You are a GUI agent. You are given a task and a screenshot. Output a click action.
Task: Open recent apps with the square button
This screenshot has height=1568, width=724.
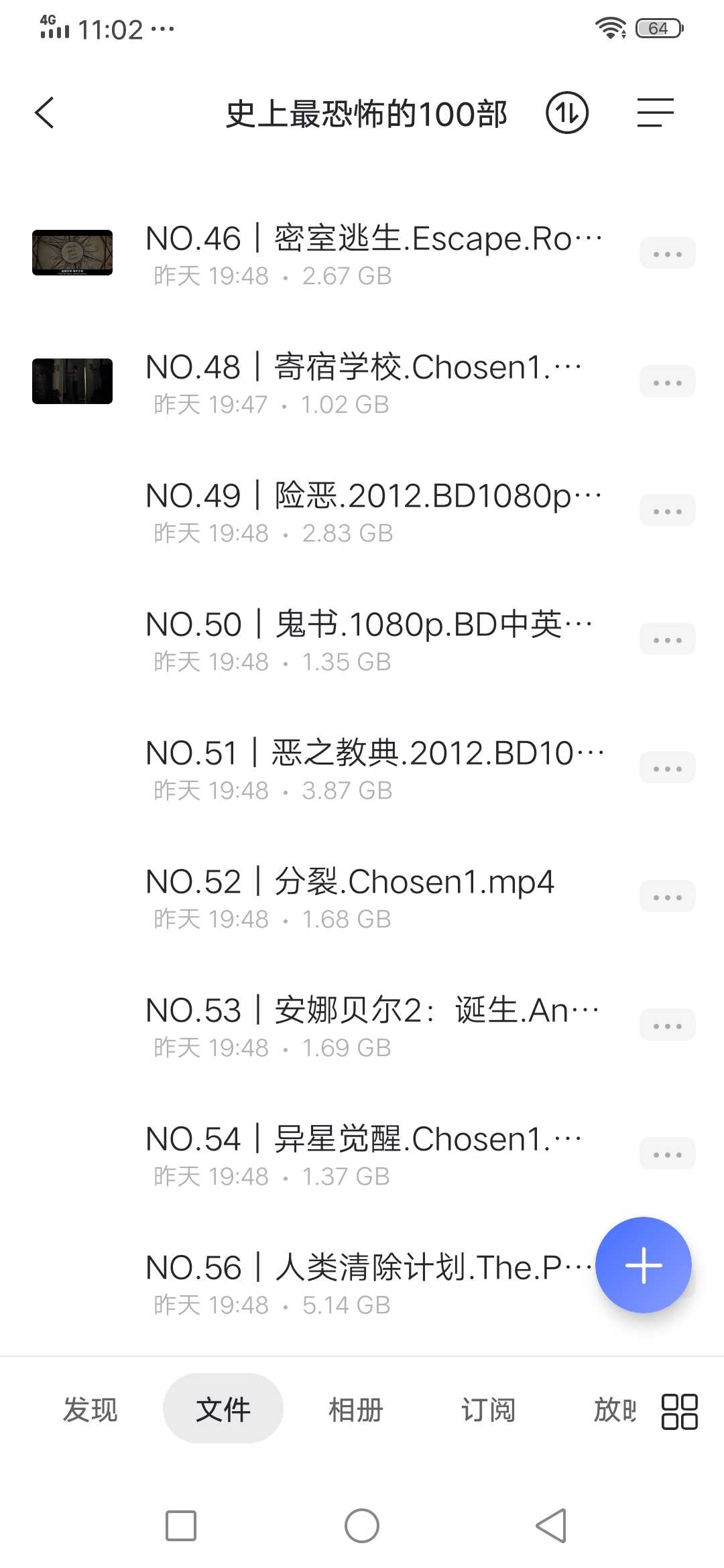[181, 1526]
